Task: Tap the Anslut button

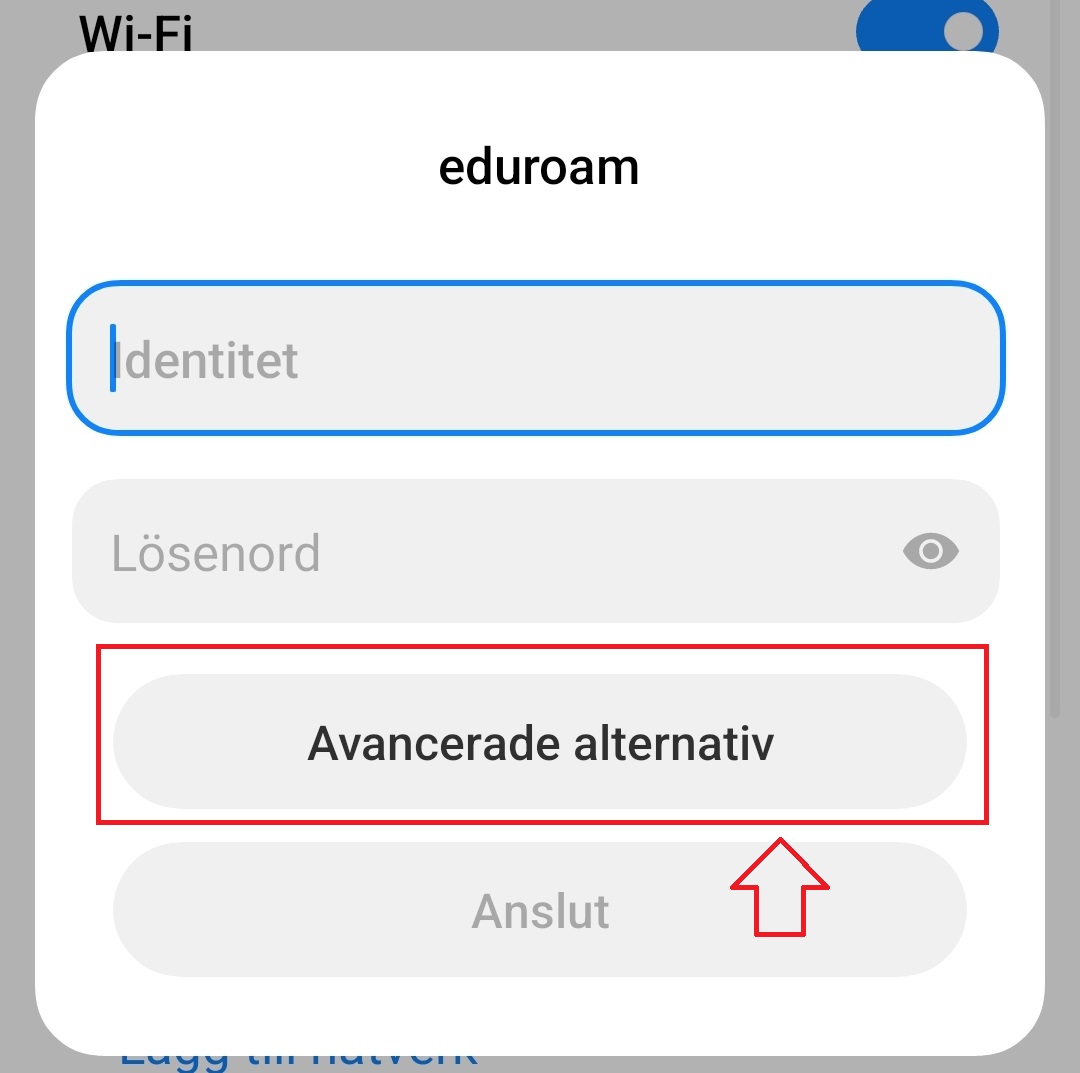Action: pos(540,910)
